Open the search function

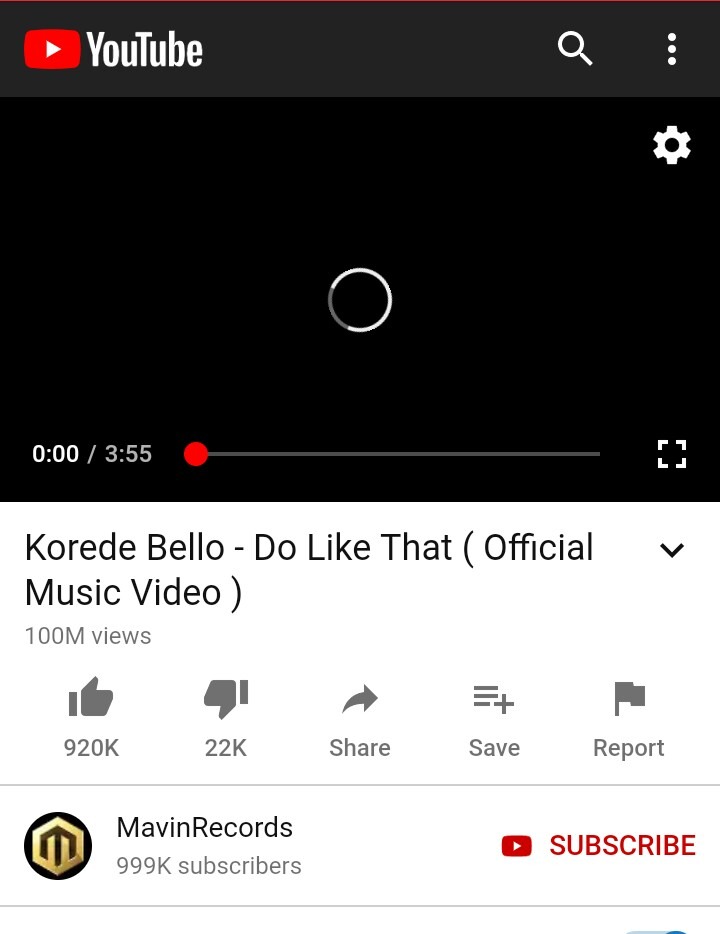[x=575, y=48]
